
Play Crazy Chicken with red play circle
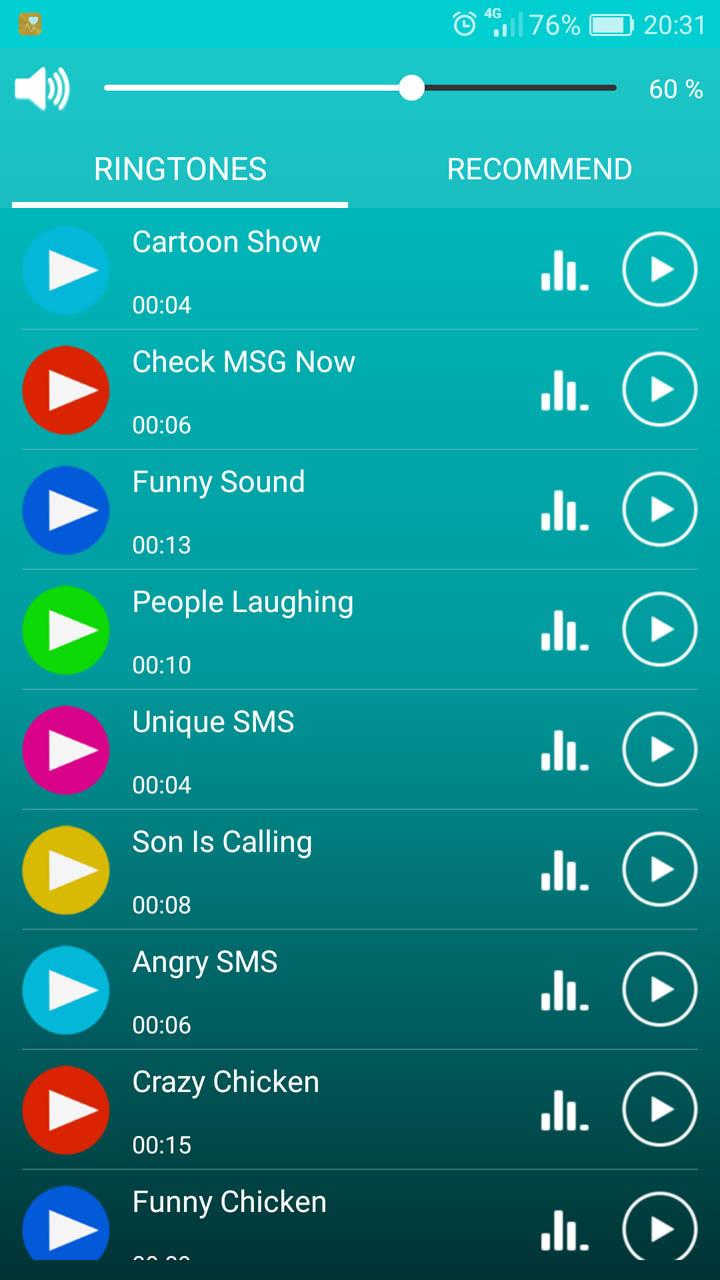coord(66,1110)
